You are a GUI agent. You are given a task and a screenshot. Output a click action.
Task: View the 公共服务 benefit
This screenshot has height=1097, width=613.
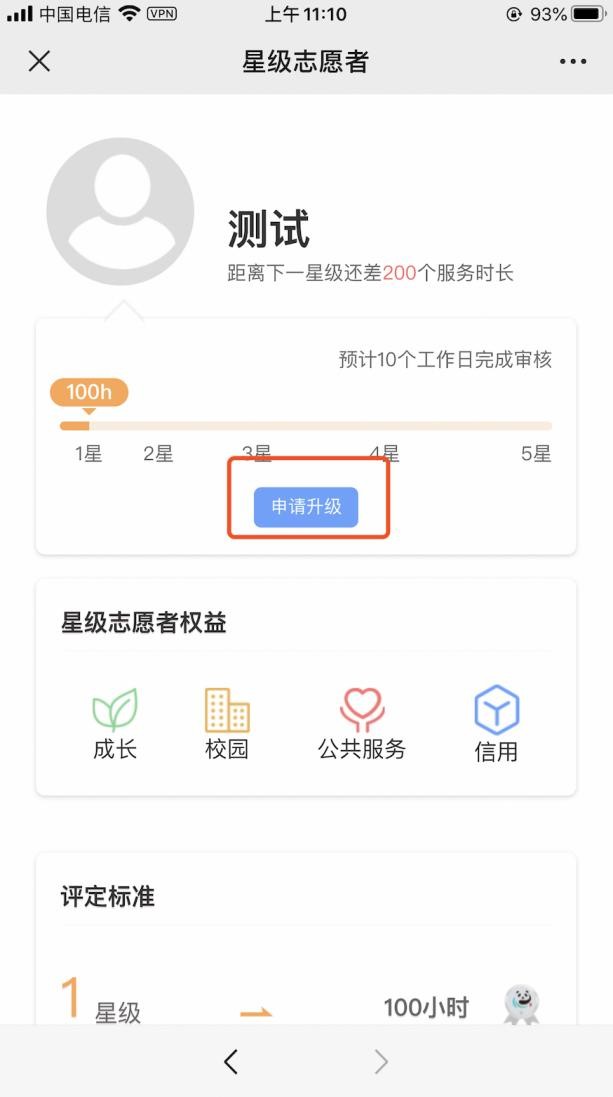pos(362,724)
